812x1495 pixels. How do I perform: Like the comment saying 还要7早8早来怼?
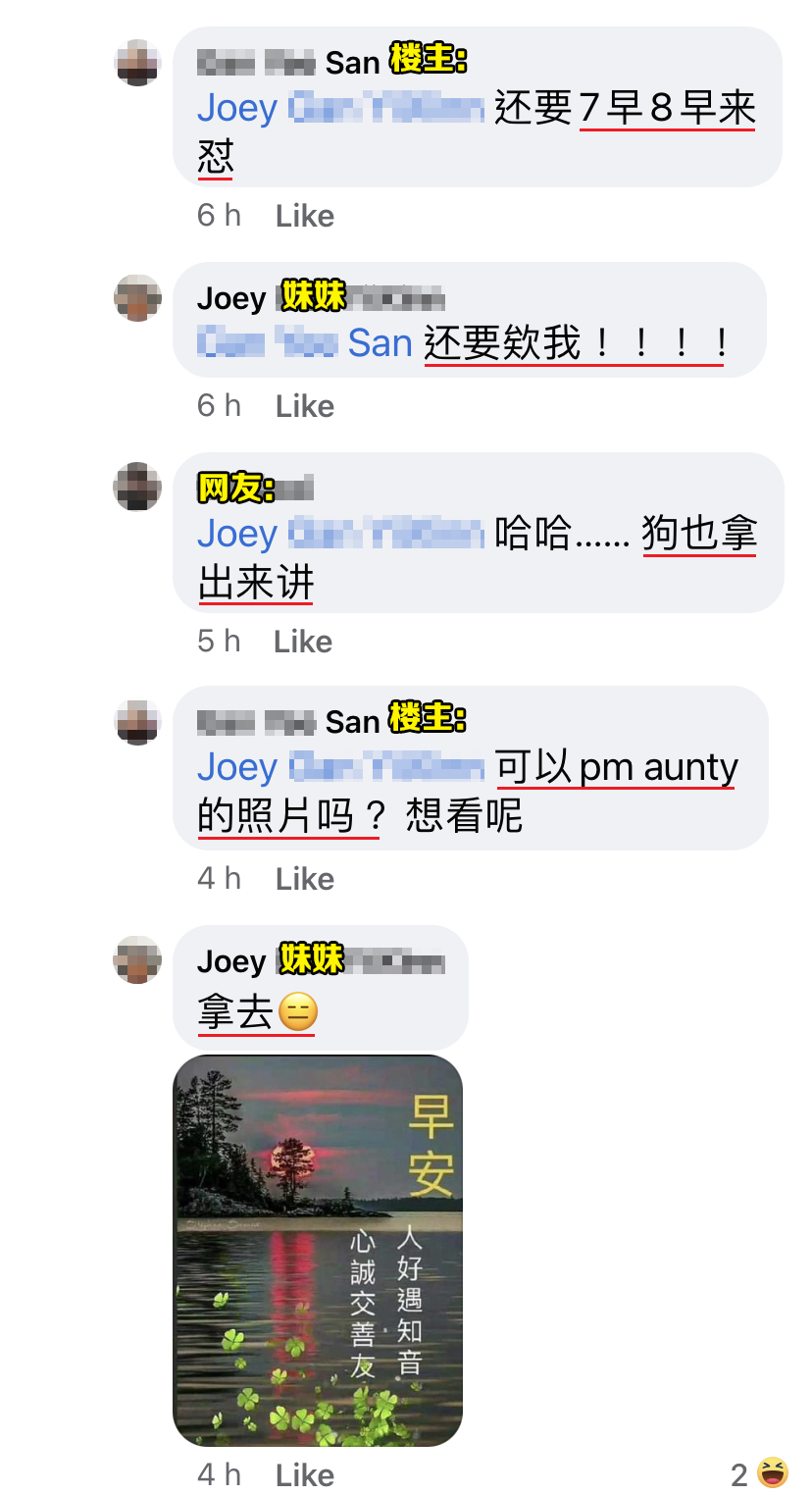(x=304, y=216)
